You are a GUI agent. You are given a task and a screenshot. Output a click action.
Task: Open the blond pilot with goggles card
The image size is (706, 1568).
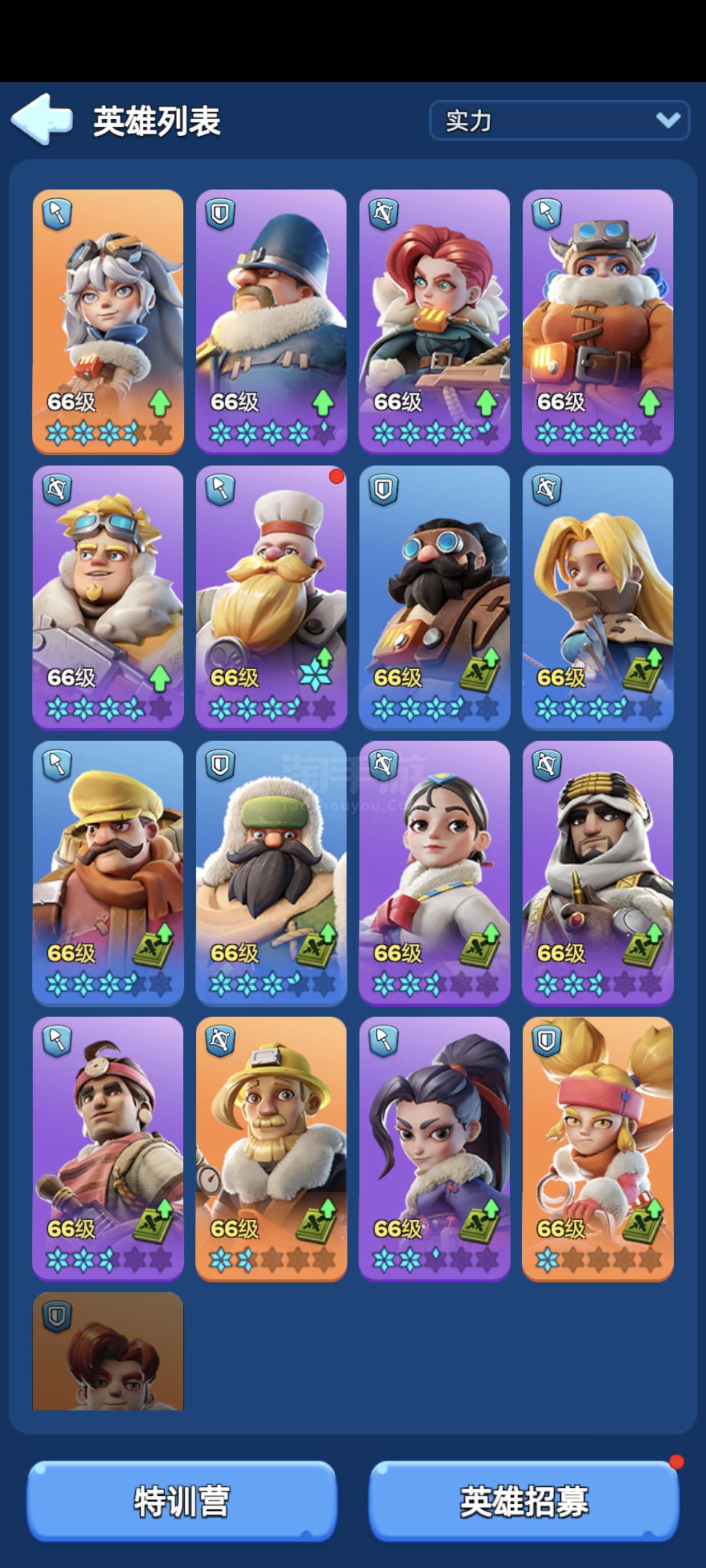108,598
